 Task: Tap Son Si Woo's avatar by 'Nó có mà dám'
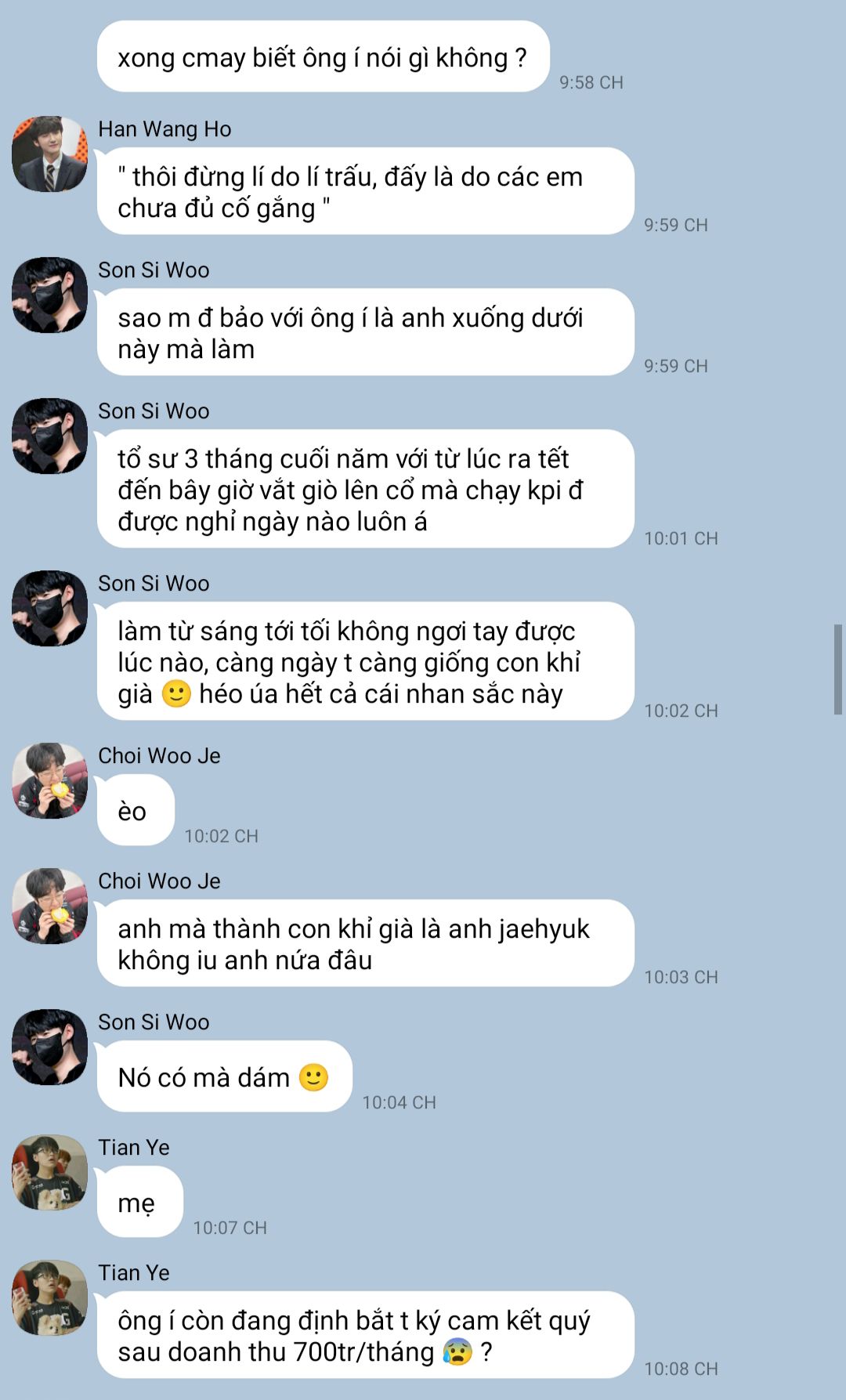point(49,1047)
